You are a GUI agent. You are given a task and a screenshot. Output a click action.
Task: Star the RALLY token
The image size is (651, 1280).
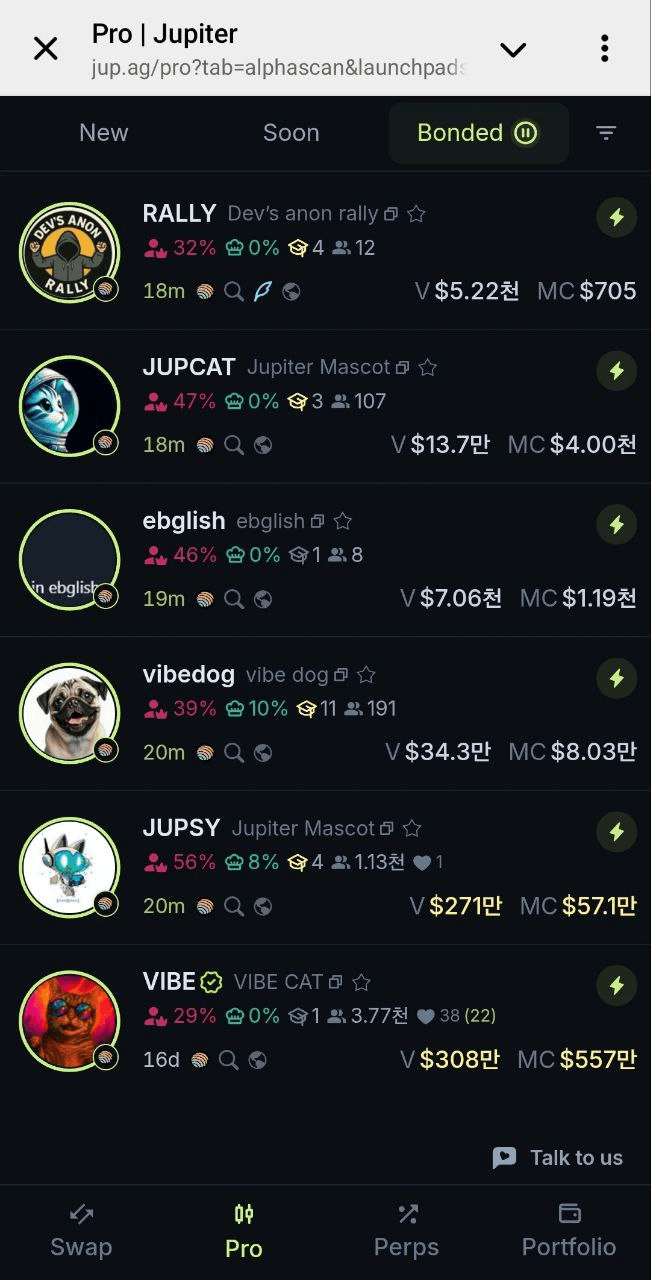coord(417,214)
